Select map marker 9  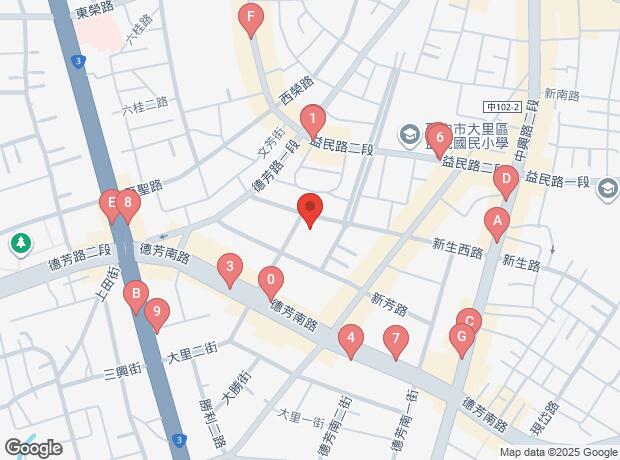[x=157, y=316]
